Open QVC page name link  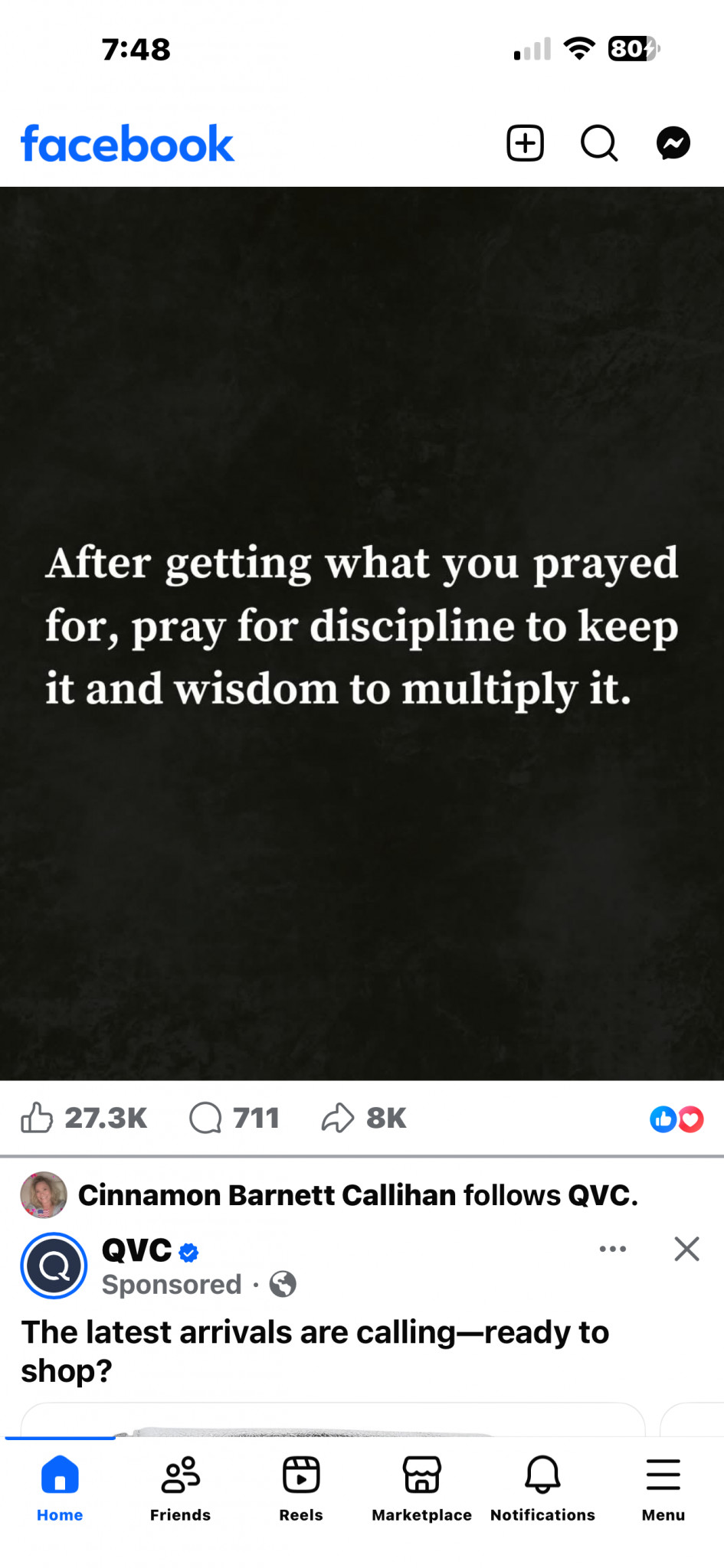point(137,1250)
